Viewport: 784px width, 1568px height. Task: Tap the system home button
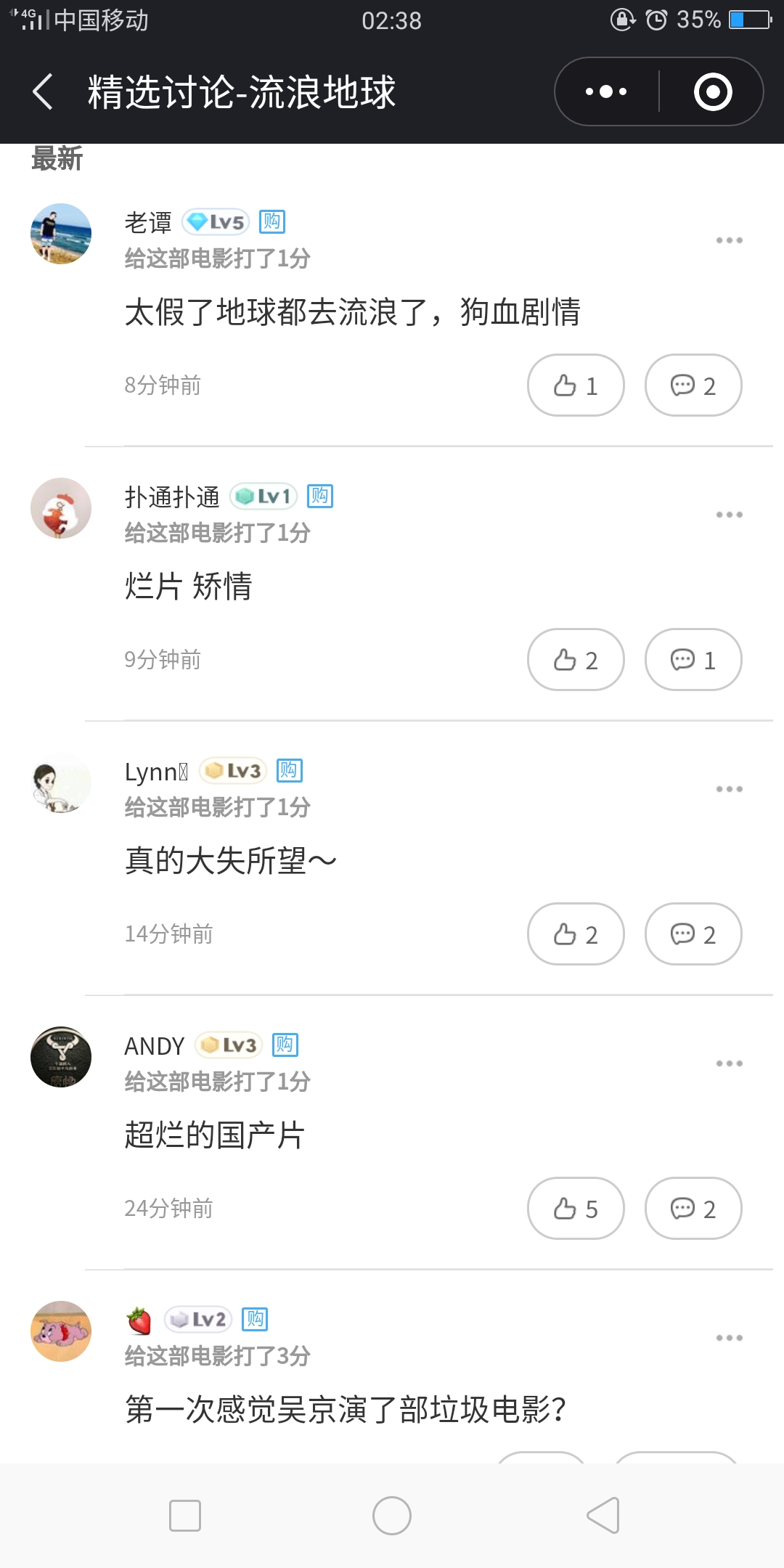coord(392,1516)
